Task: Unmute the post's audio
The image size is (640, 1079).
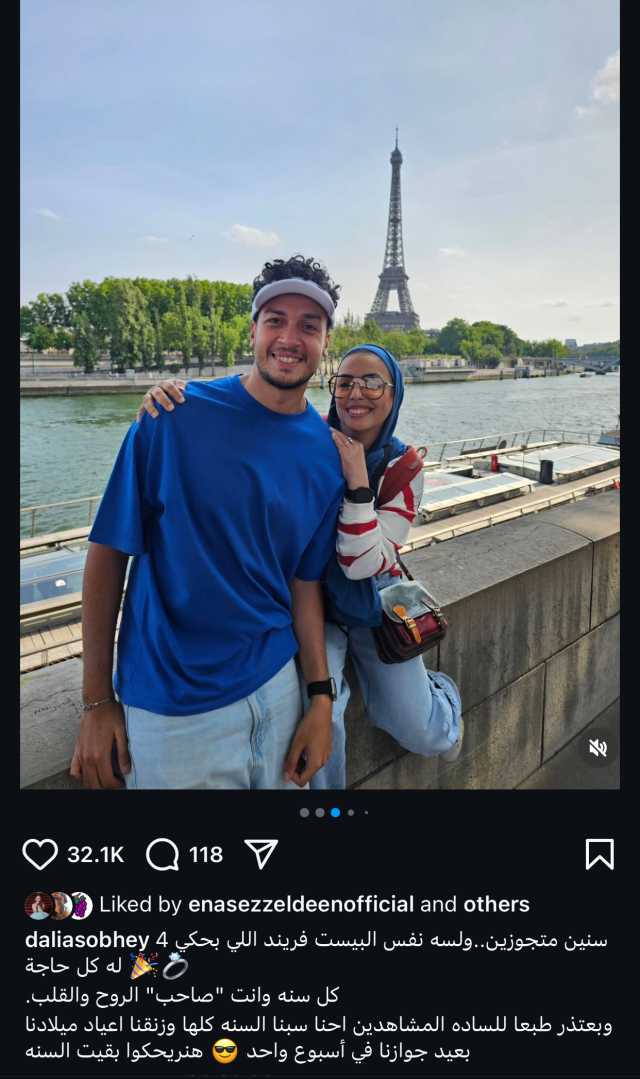Action: click(597, 747)
